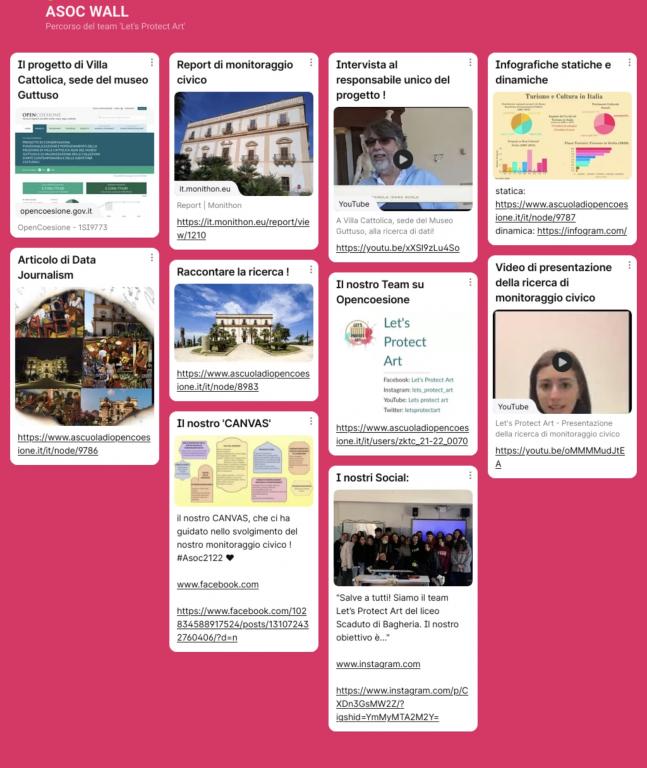Open the ascuoladiopencoesione node/9786 article link
This screenshot has height=768, width=647.
(83, 443)
